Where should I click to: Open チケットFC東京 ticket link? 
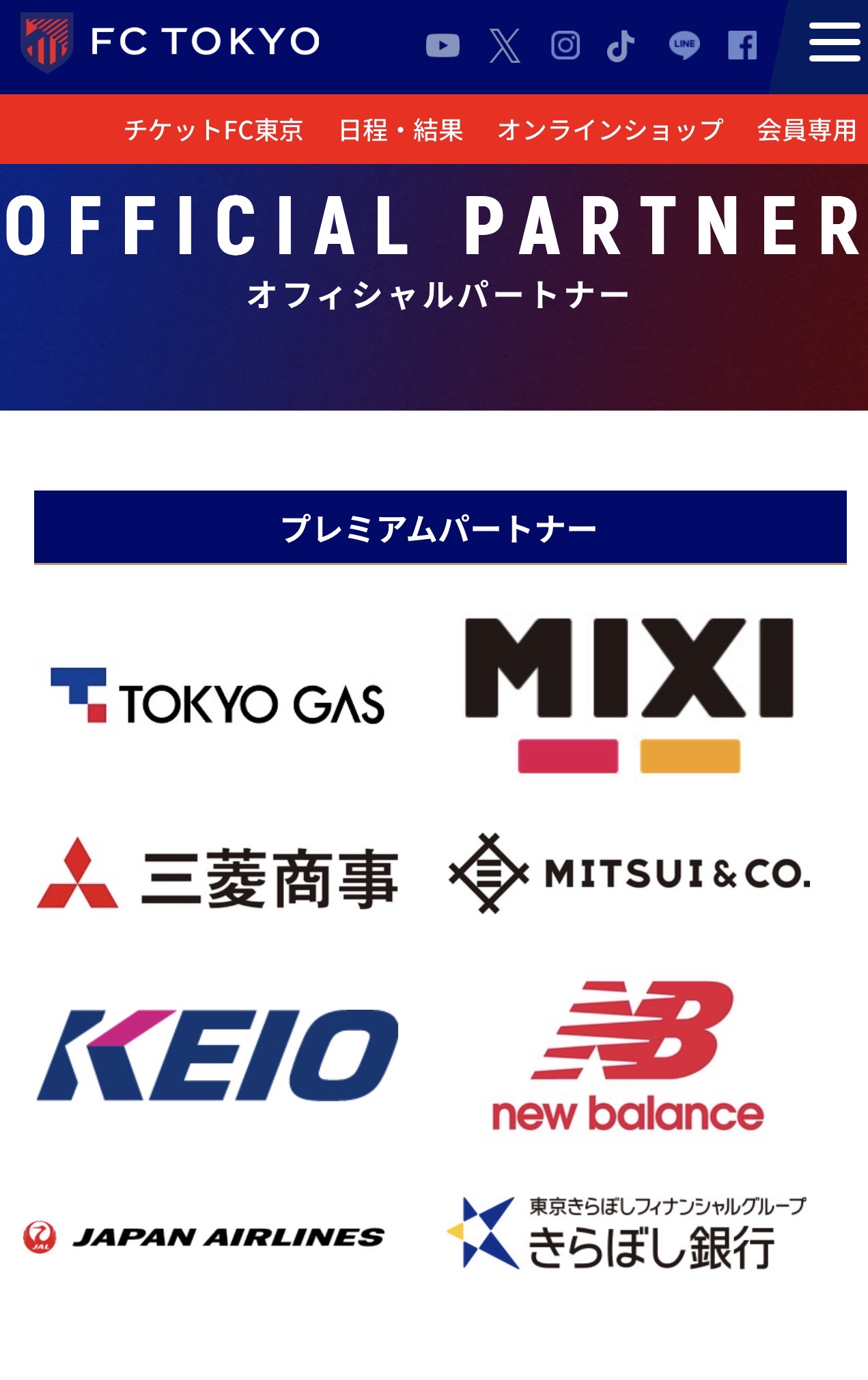pos(214,130)
